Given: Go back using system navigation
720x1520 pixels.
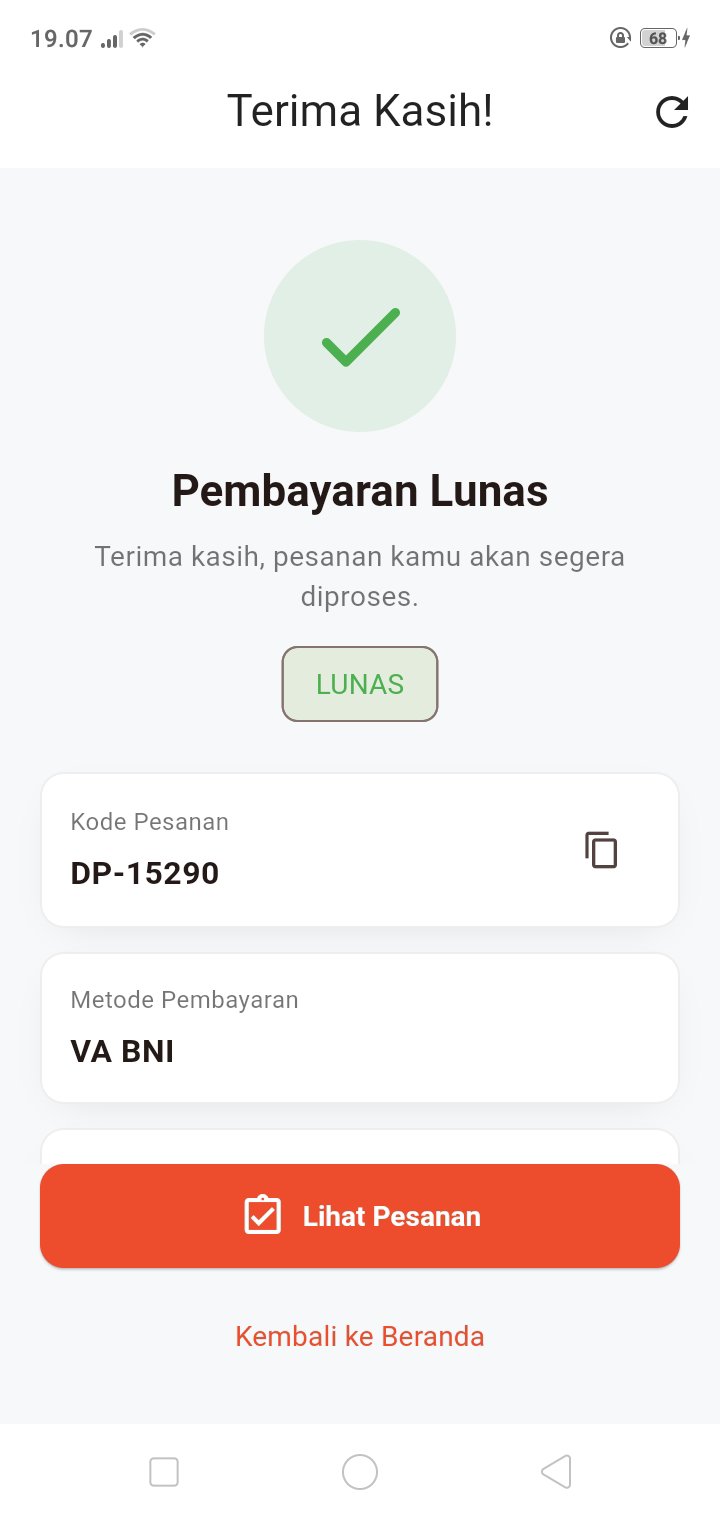Looking at the screenshot, I should 556,1472.
